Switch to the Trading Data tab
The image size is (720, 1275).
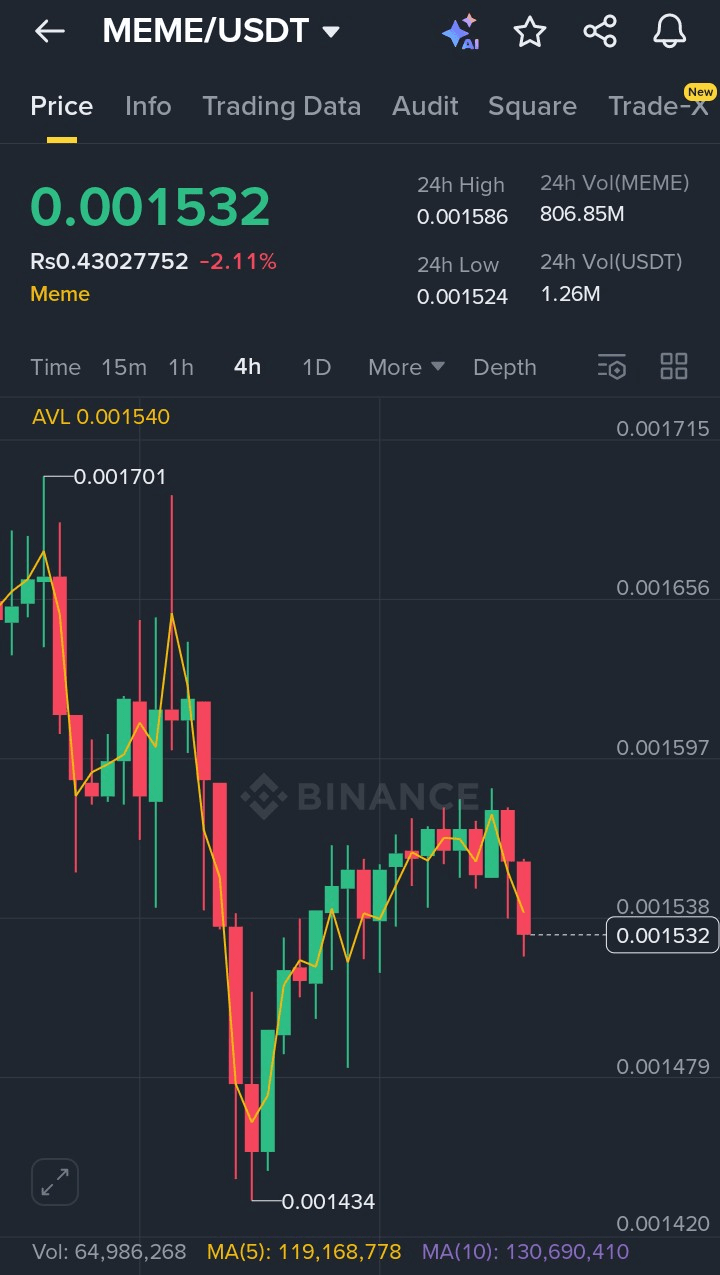tap(281, 106)
